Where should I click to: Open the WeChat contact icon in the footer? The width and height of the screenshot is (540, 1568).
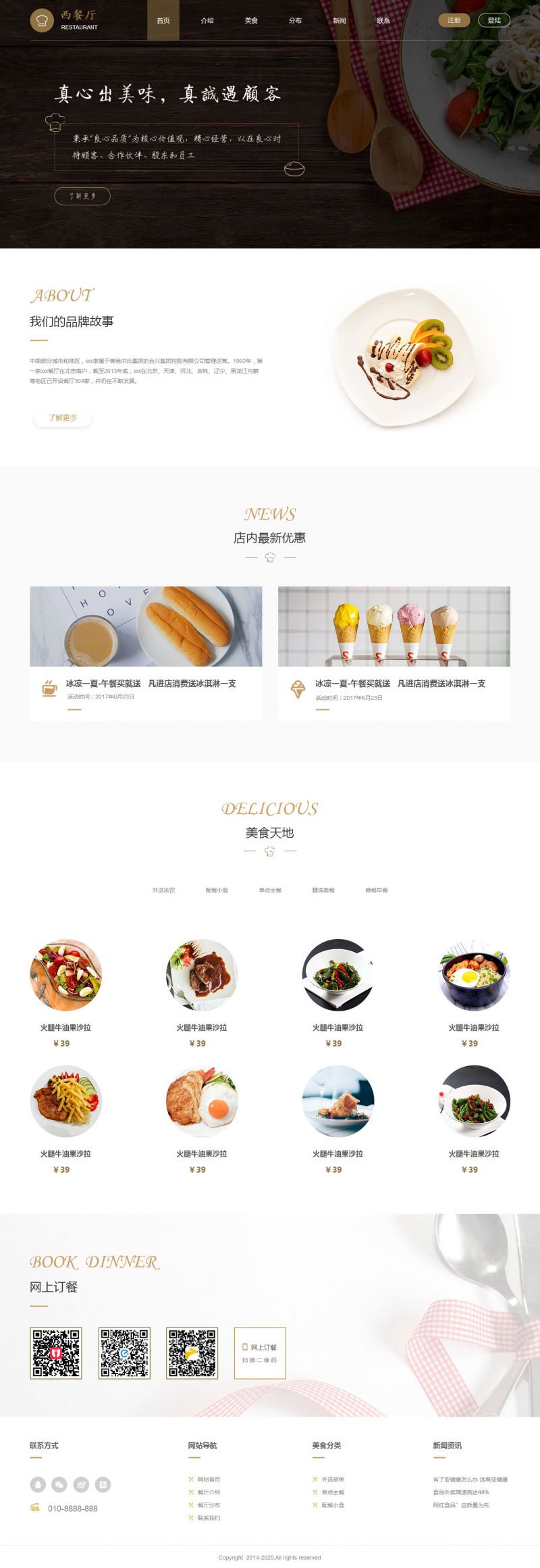pyautogui.click(x=59, y=1484)
